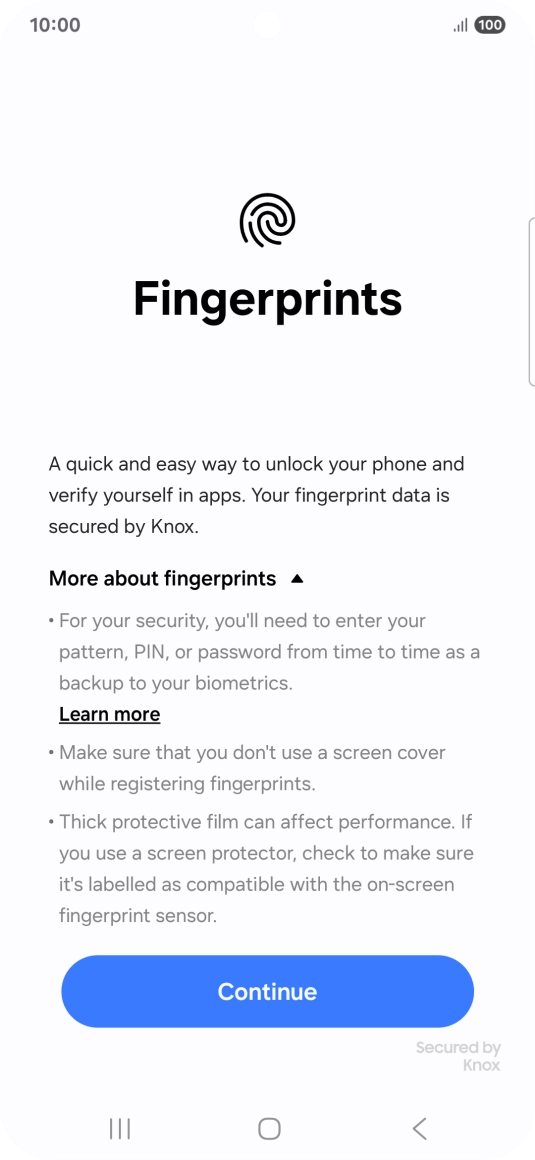Collapse the More about fingerprints section

pyautogui.click(x=176, y=579)
